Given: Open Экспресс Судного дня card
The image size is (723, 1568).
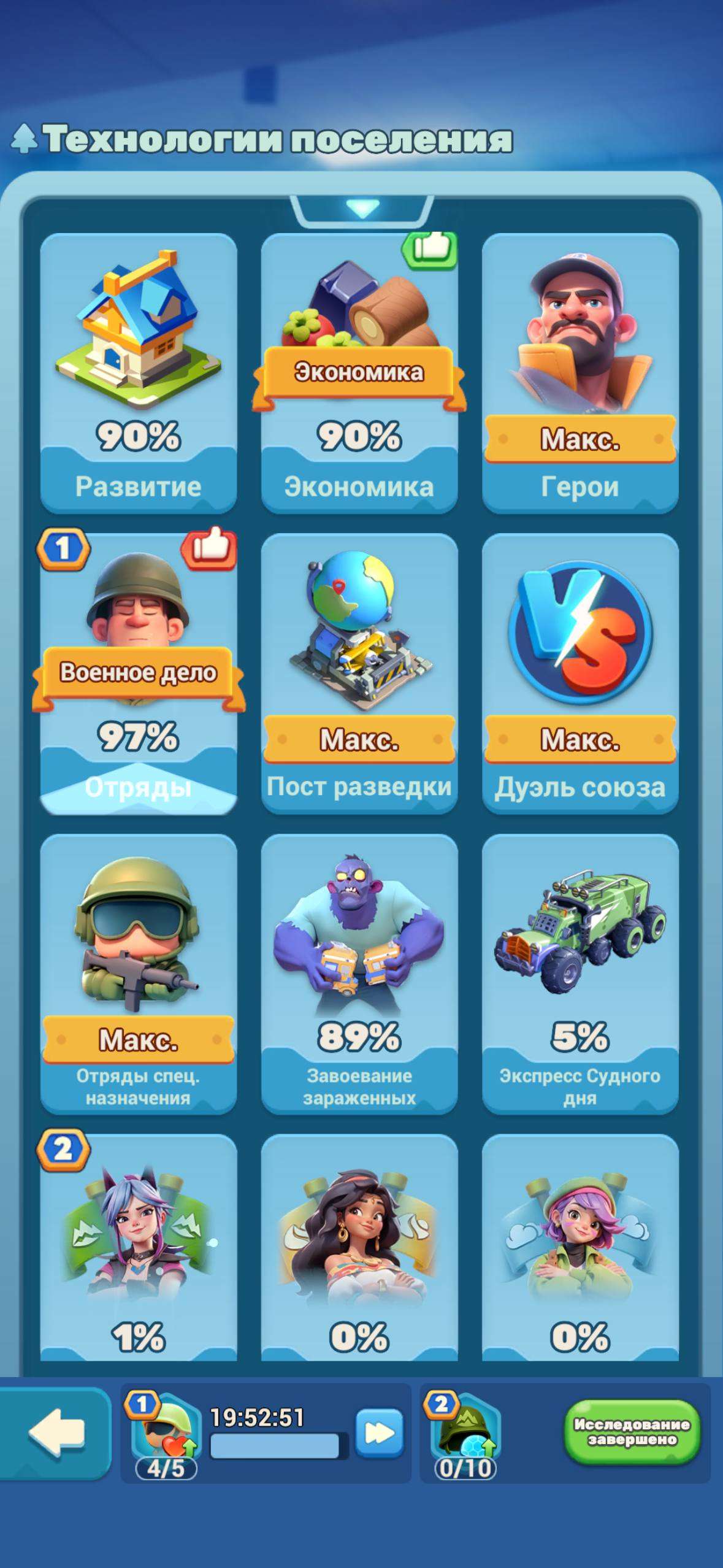Looking at the screenshot, I should [x=580, y=974].
